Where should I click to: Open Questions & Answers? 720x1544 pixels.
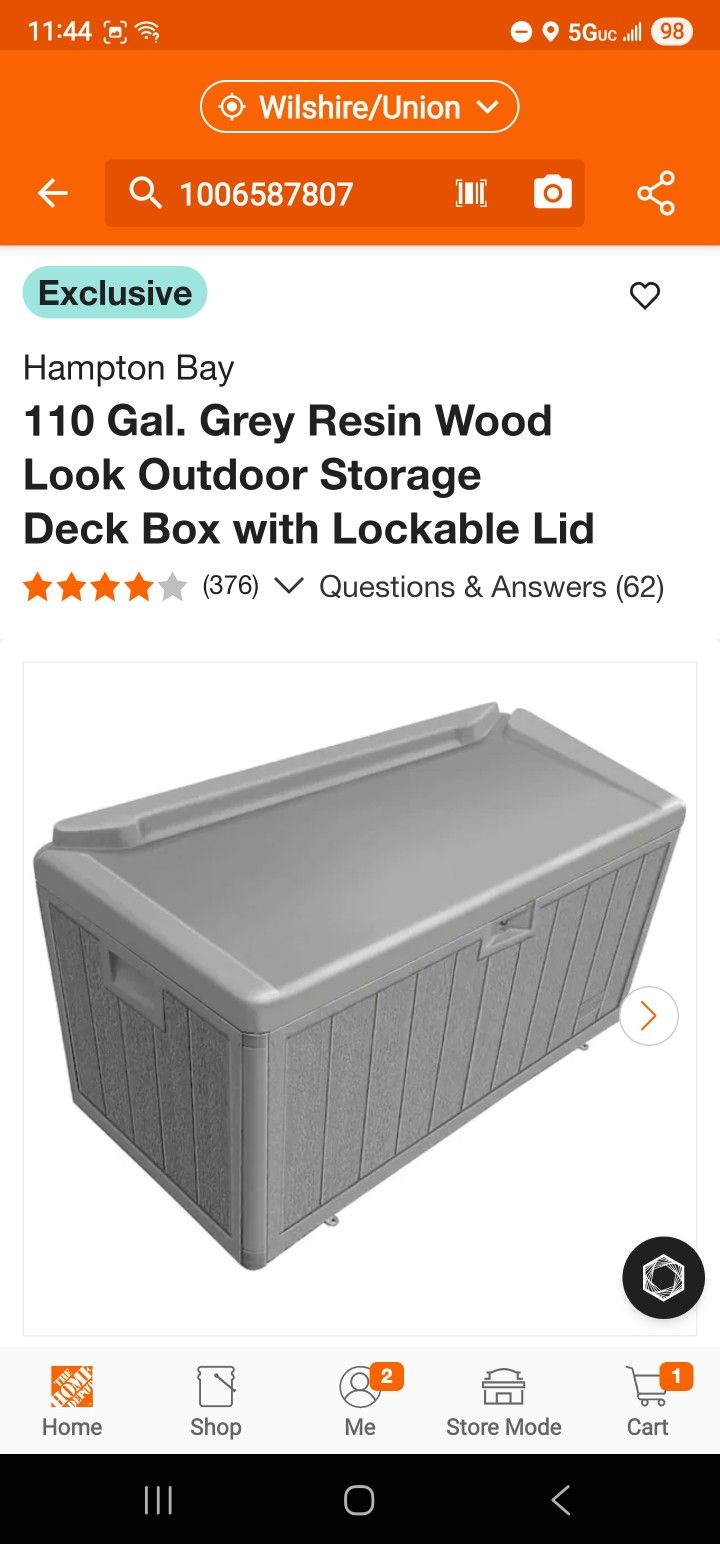tap(490, 587)
